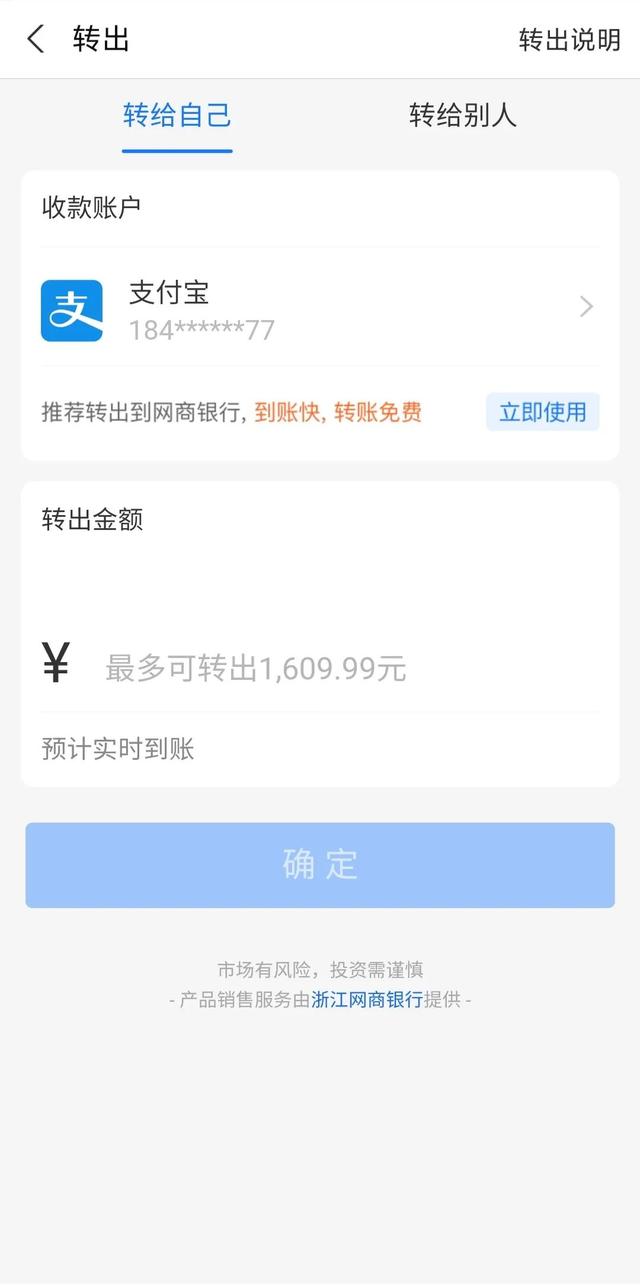Open the 支付宝 receiving account row
The height and width of the screenshot is (1285, 640).
coord(320,308)
